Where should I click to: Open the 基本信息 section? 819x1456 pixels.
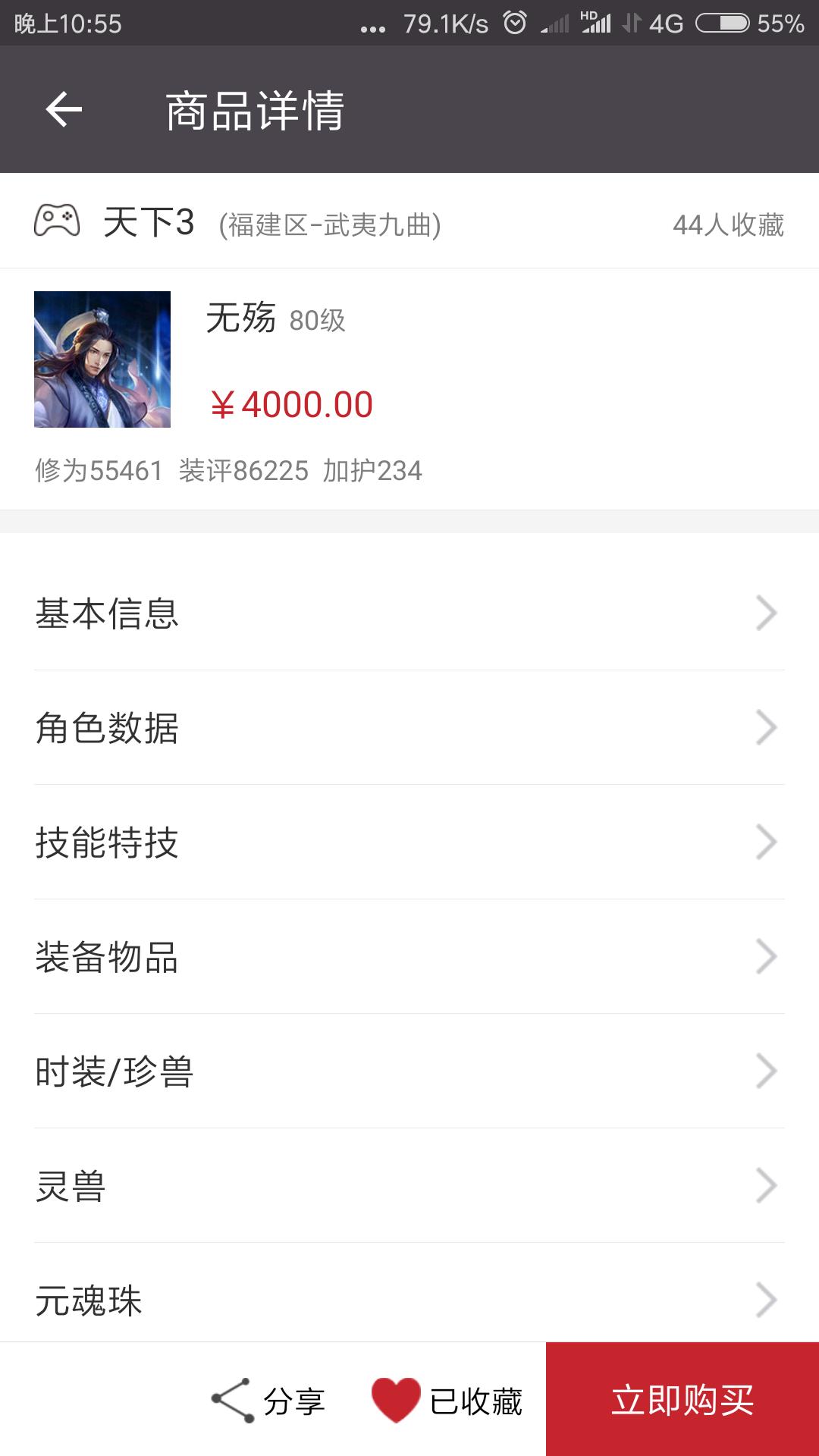pos(409,613)
